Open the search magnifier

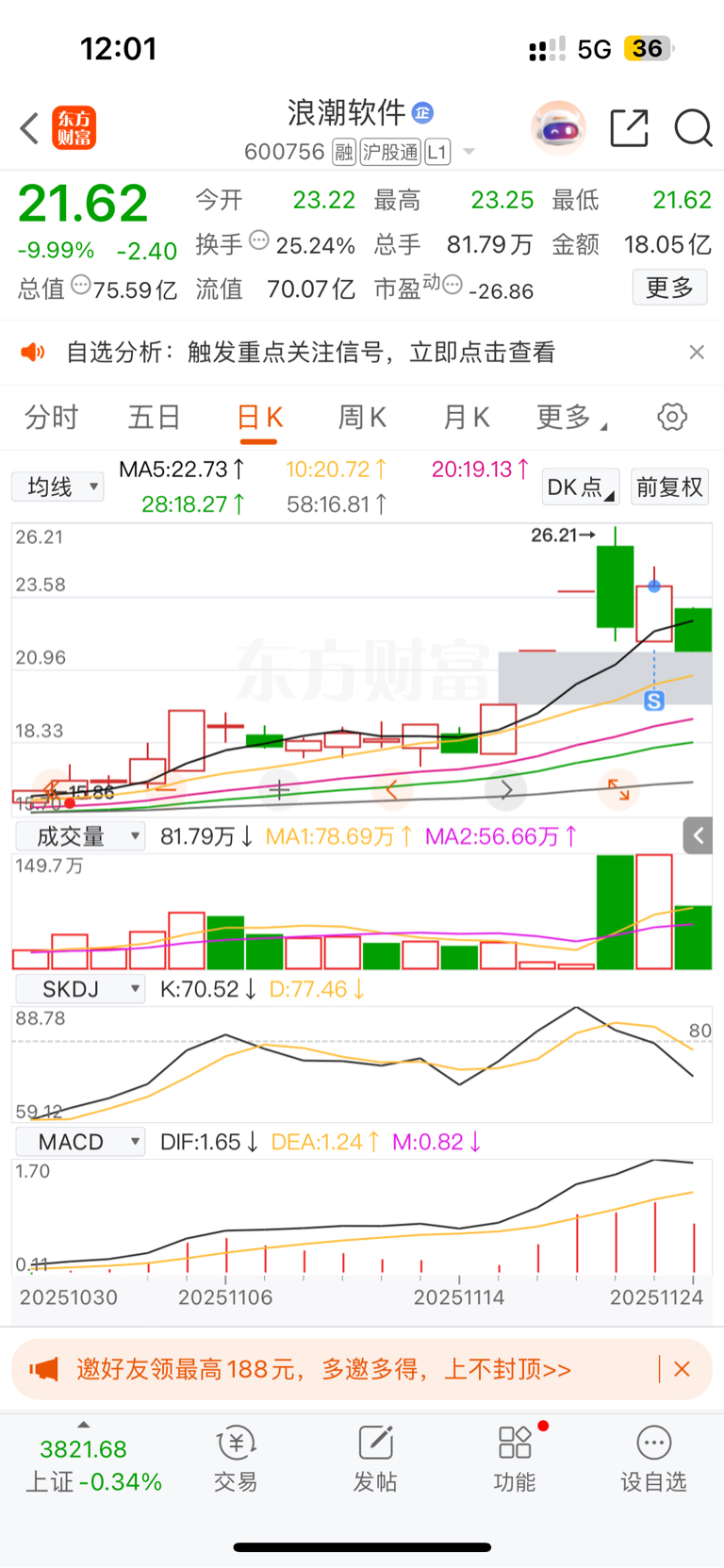pos(693,128)
